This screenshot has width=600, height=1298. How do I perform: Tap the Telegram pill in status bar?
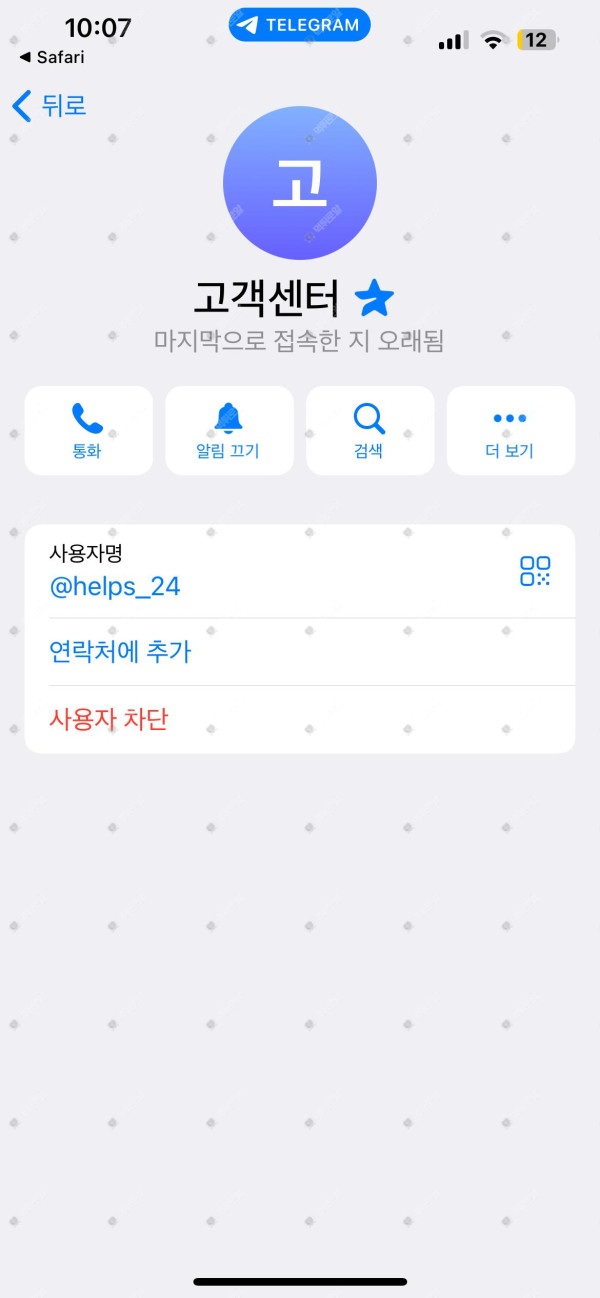tap(299, 25)
